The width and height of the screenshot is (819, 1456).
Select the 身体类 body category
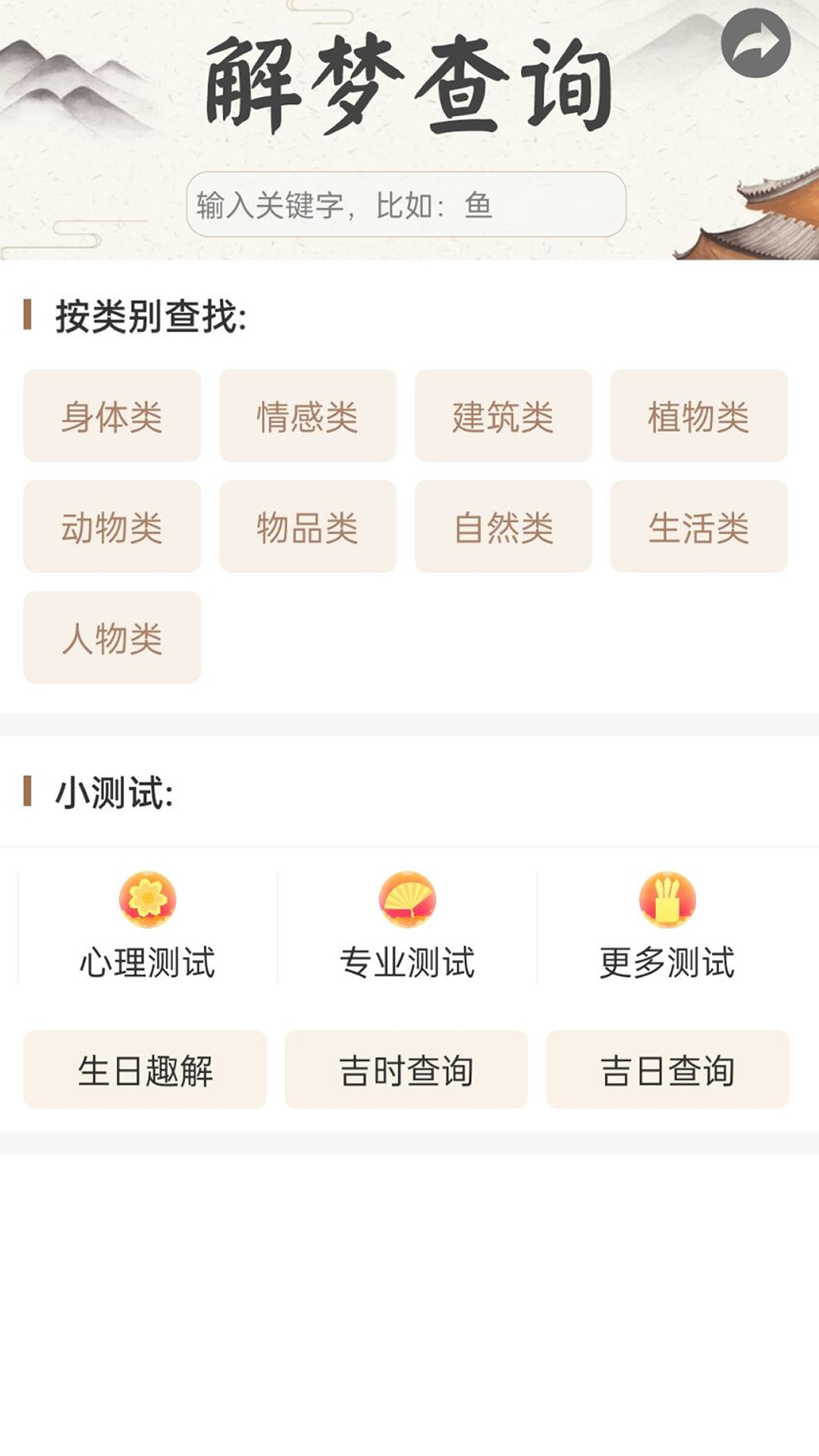pyautogui.click(x=111, y=416)
